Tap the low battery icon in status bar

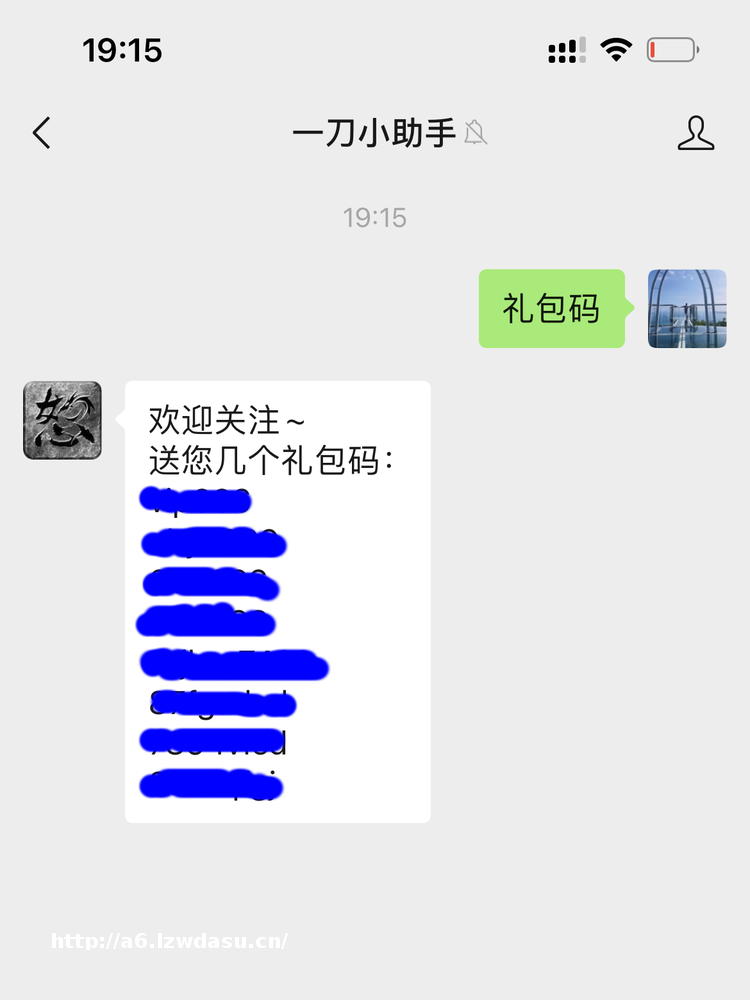(x=673, y=48)
